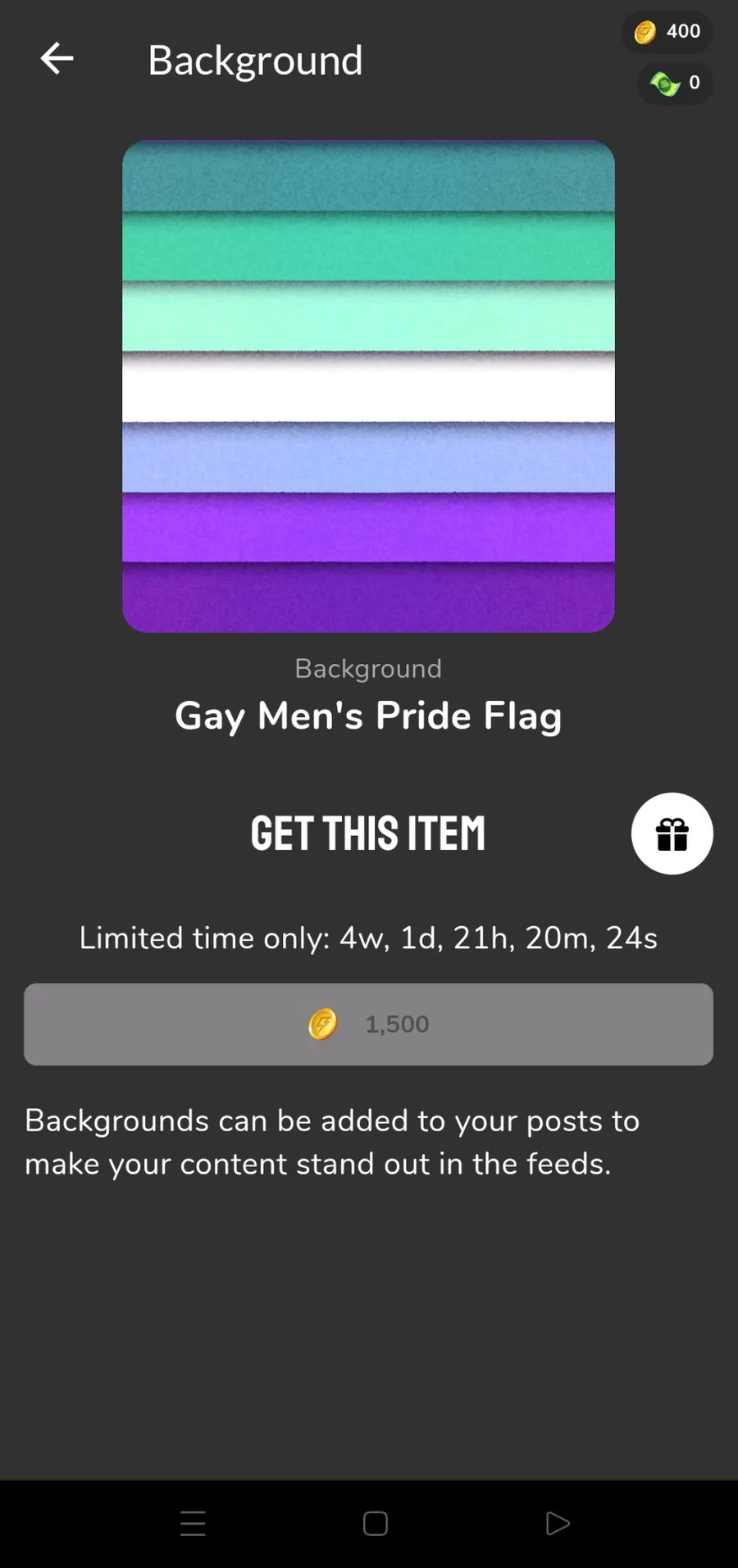Open the green cash balance
This screenshot has height=1568, width=738.
click(x=675, y=83)
